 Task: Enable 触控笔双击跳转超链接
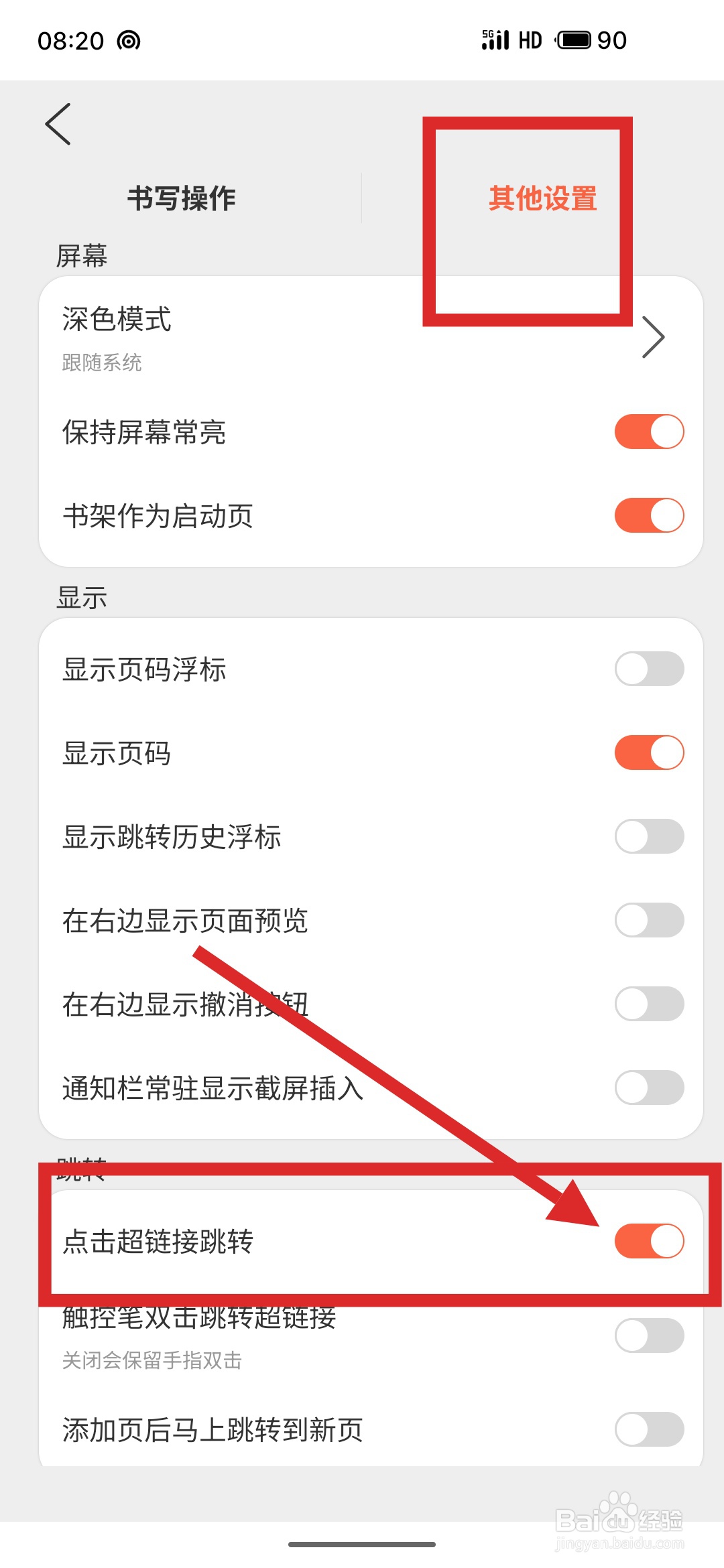[x=648, y=1333]
